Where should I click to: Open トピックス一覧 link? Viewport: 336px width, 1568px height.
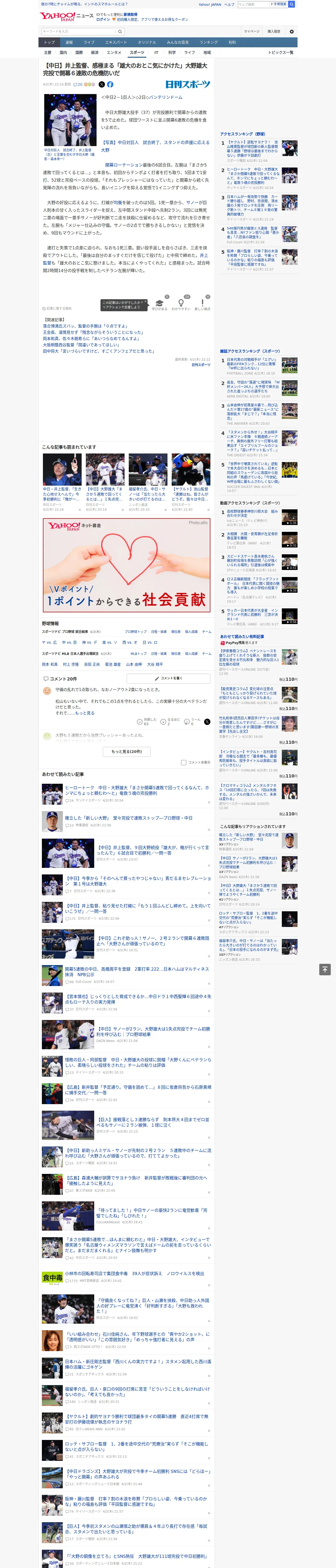[281, 52]
